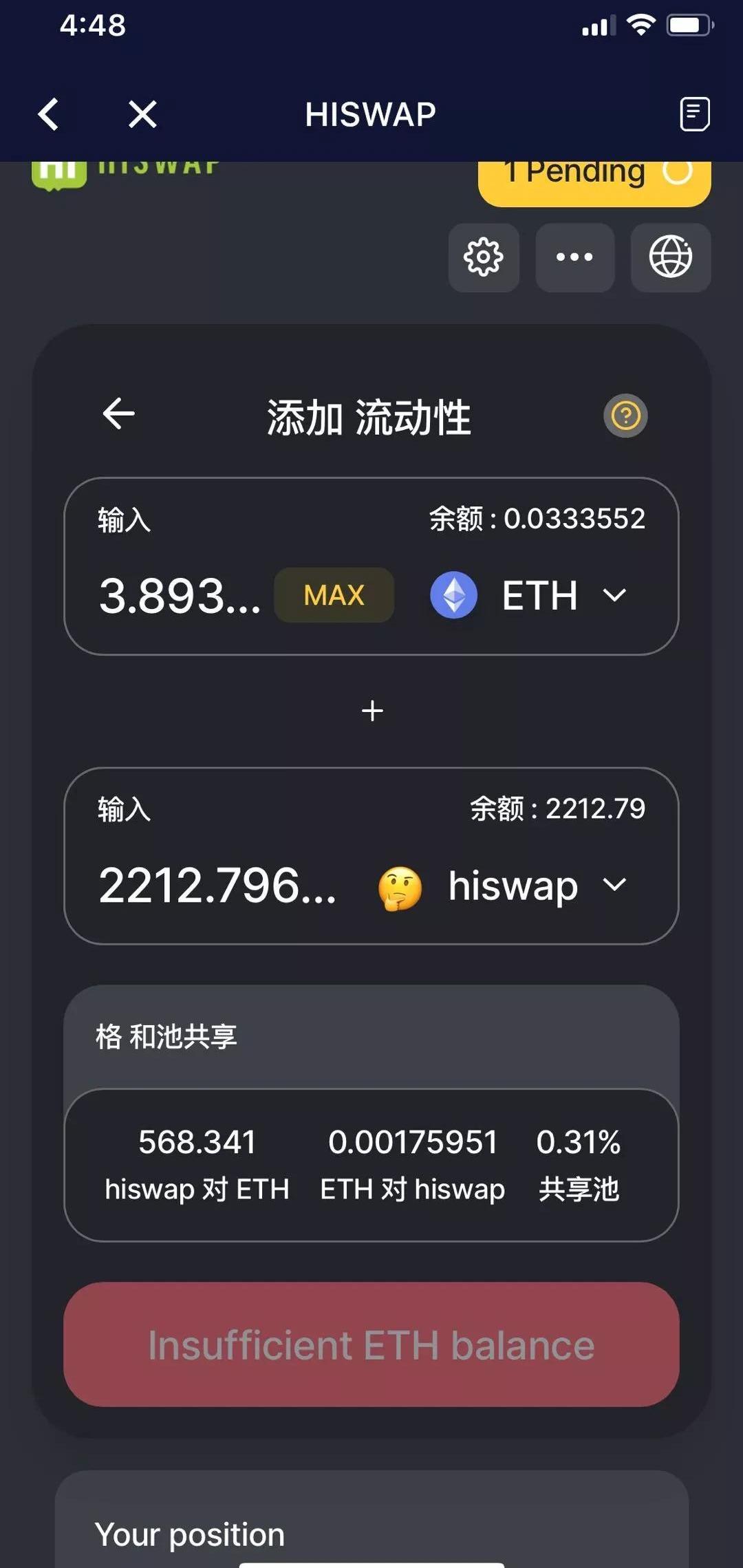
Task: Go back in the HISWAP browser
Action: point(48,114)
